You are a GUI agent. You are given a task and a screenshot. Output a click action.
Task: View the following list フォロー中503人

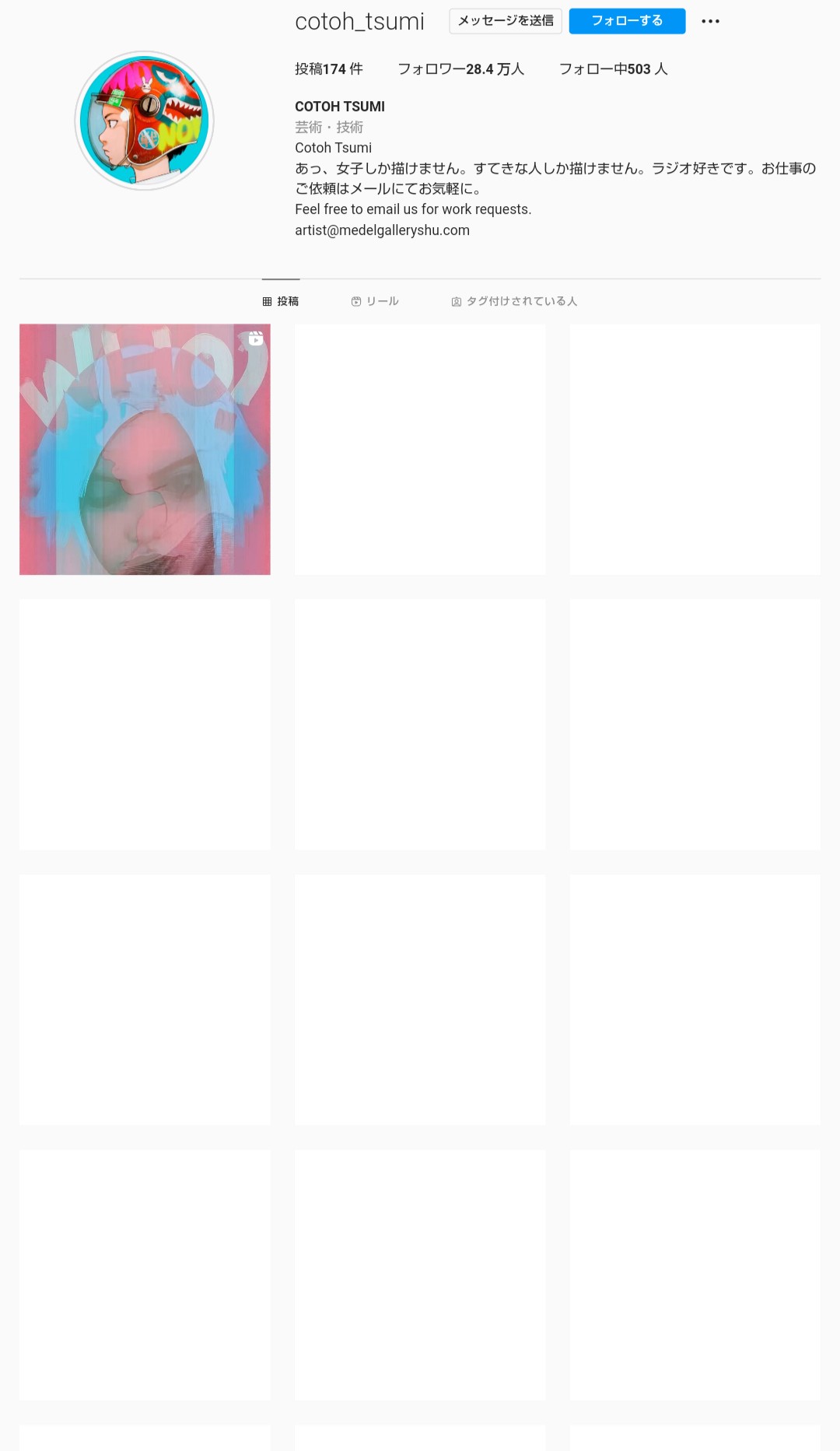tap(613, 69)
